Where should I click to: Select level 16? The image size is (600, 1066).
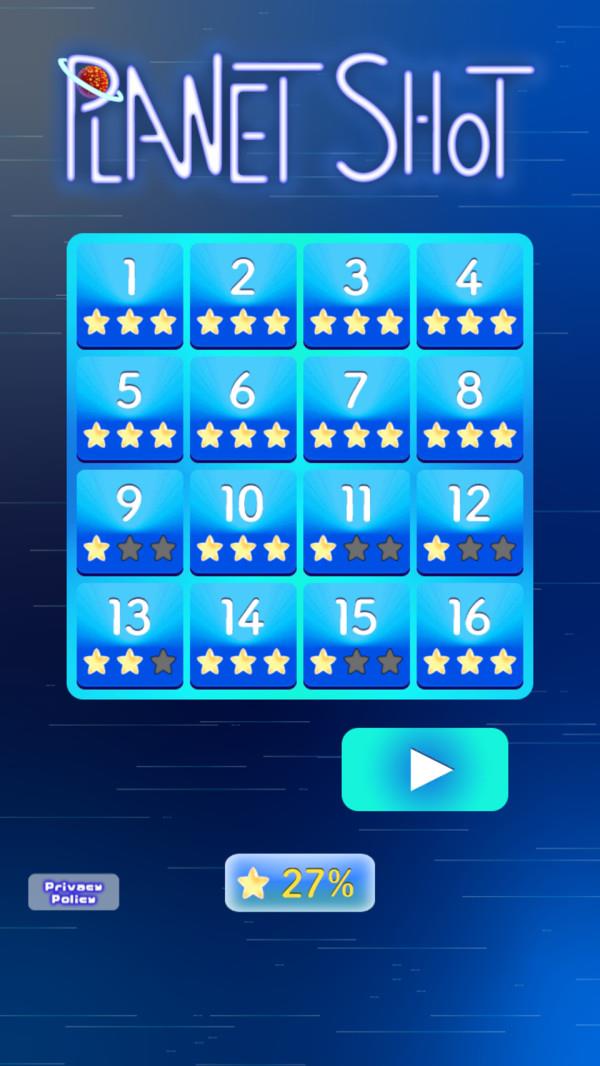pos(469,635)
